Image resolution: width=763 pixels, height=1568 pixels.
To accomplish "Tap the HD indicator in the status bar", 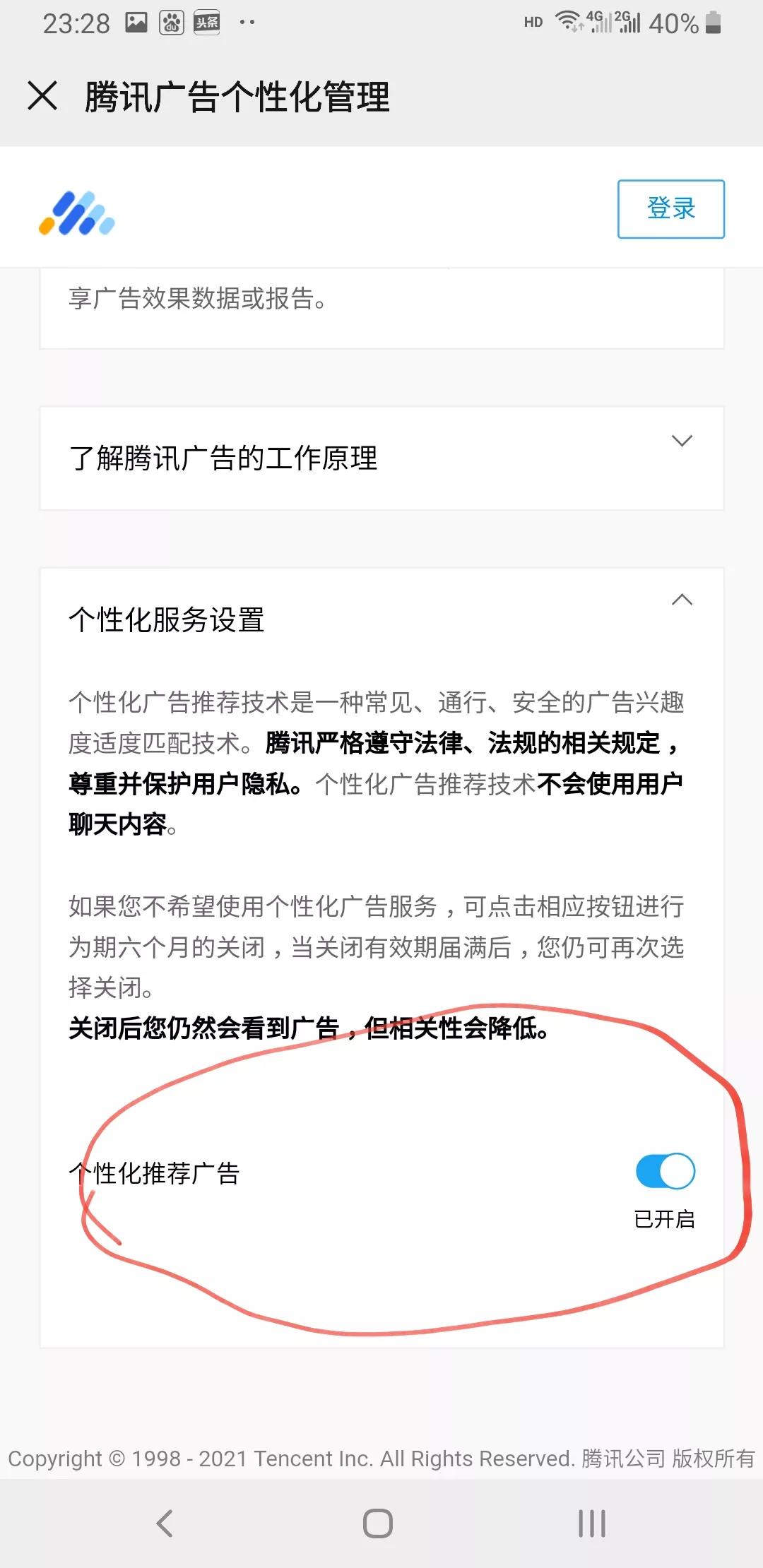I will click(x=533, y=23).
